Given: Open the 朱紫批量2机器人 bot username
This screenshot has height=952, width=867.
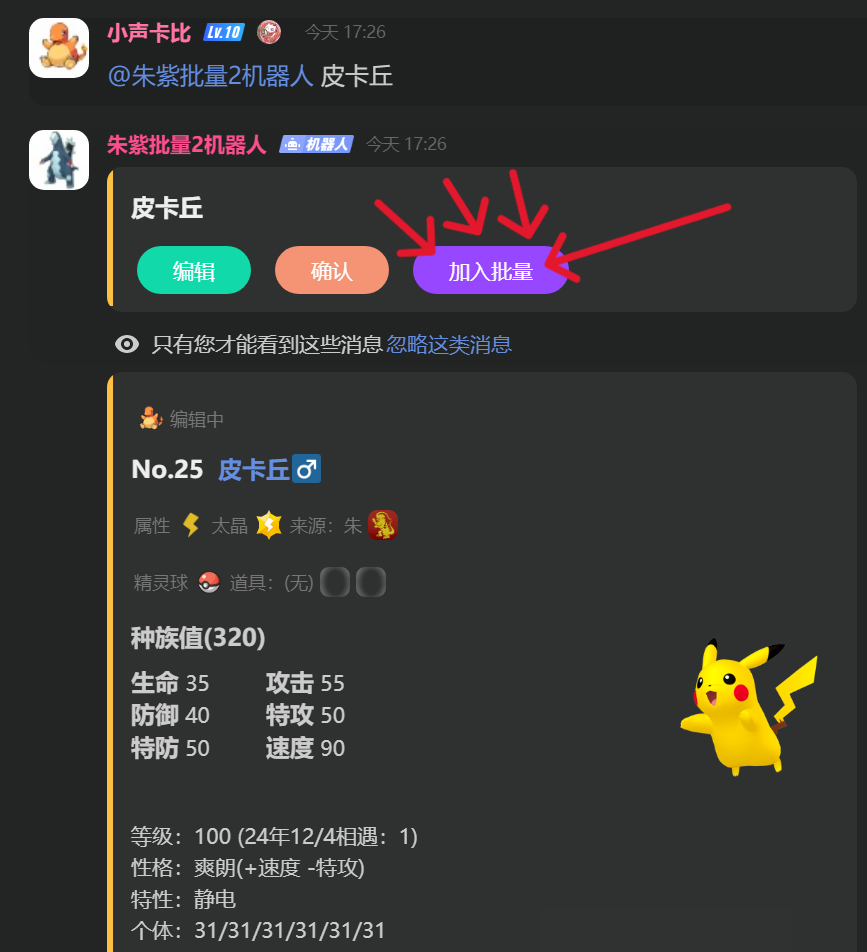Looking at the screenshot, I should tap(186, 144).
